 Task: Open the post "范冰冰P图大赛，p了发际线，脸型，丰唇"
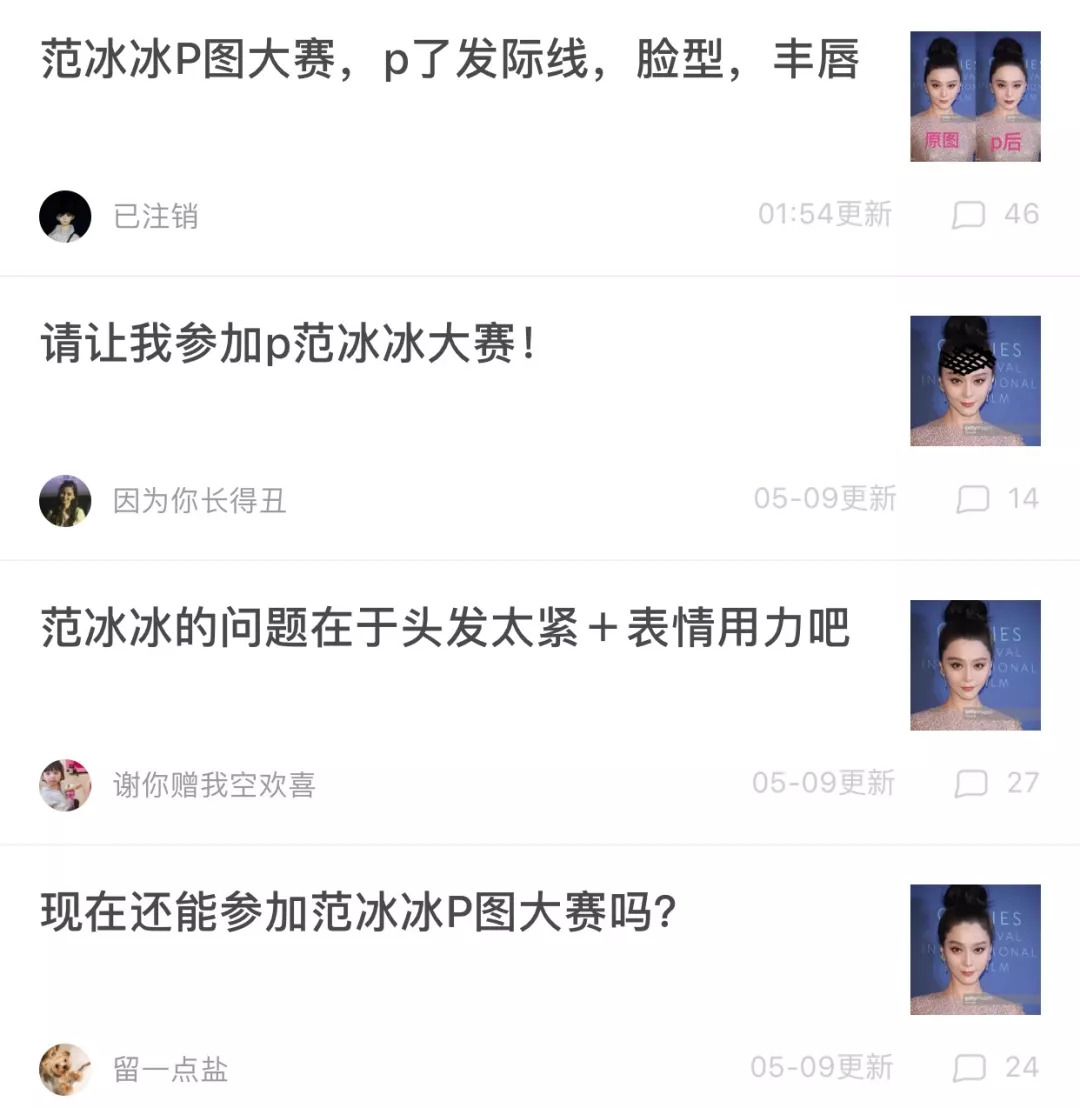(x=450, y=62)
